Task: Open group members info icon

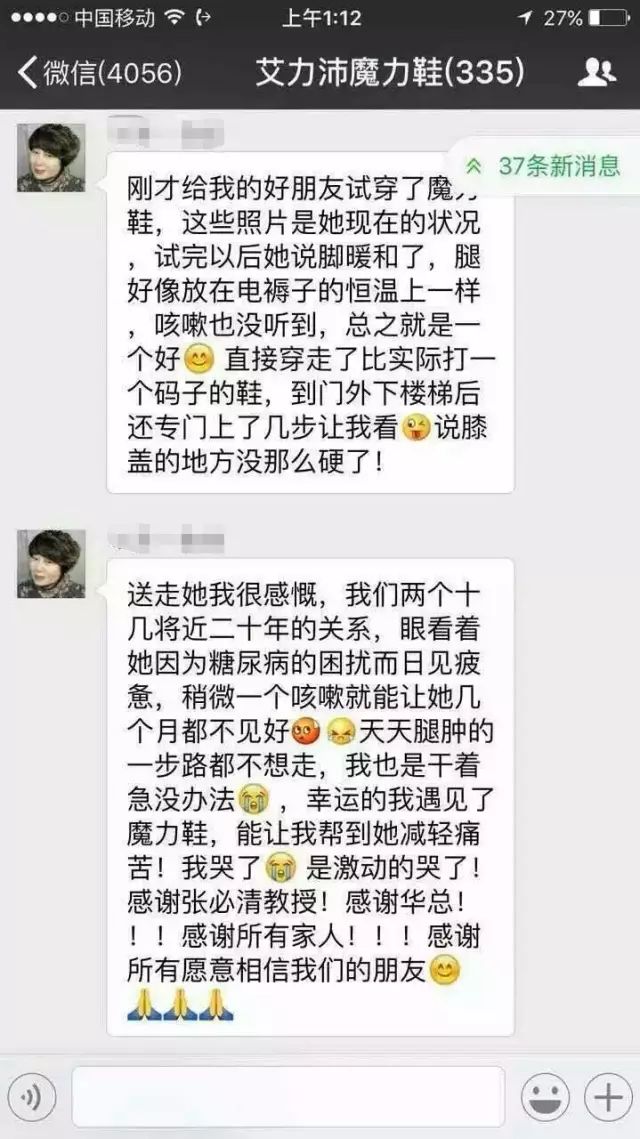Action: click(597, 71)
